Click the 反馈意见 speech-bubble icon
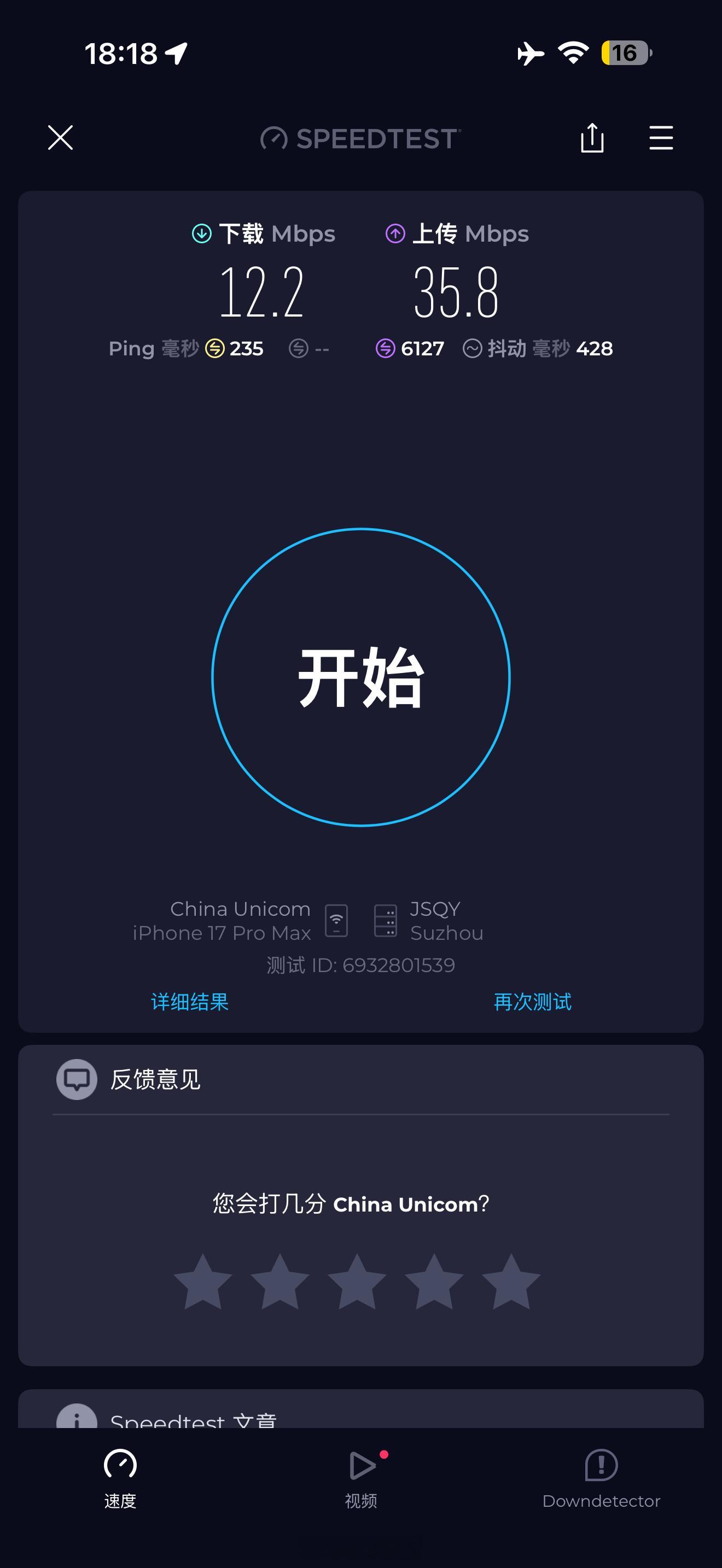 coord(75,1079)
